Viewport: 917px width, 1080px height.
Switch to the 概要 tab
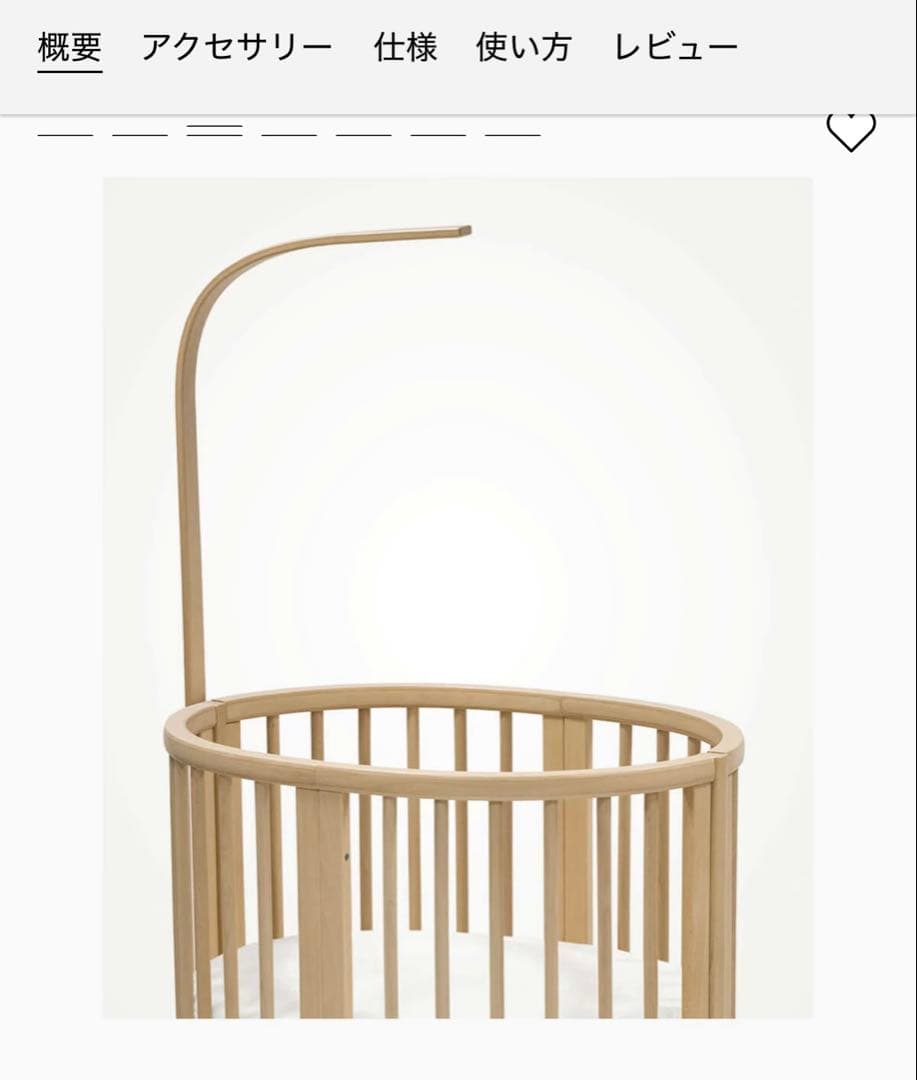pos(70,47)
